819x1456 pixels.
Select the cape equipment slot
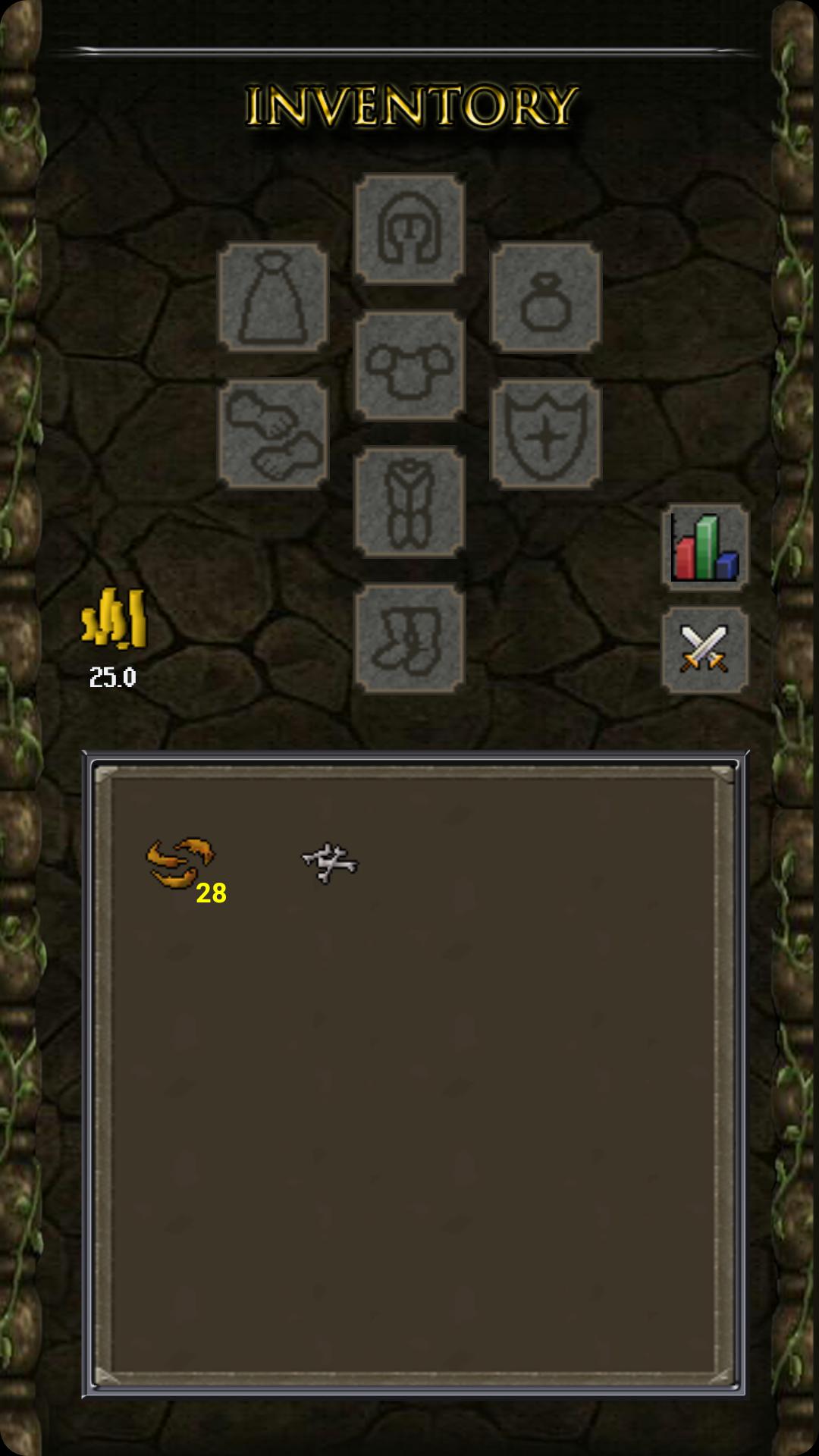(273, 297)
